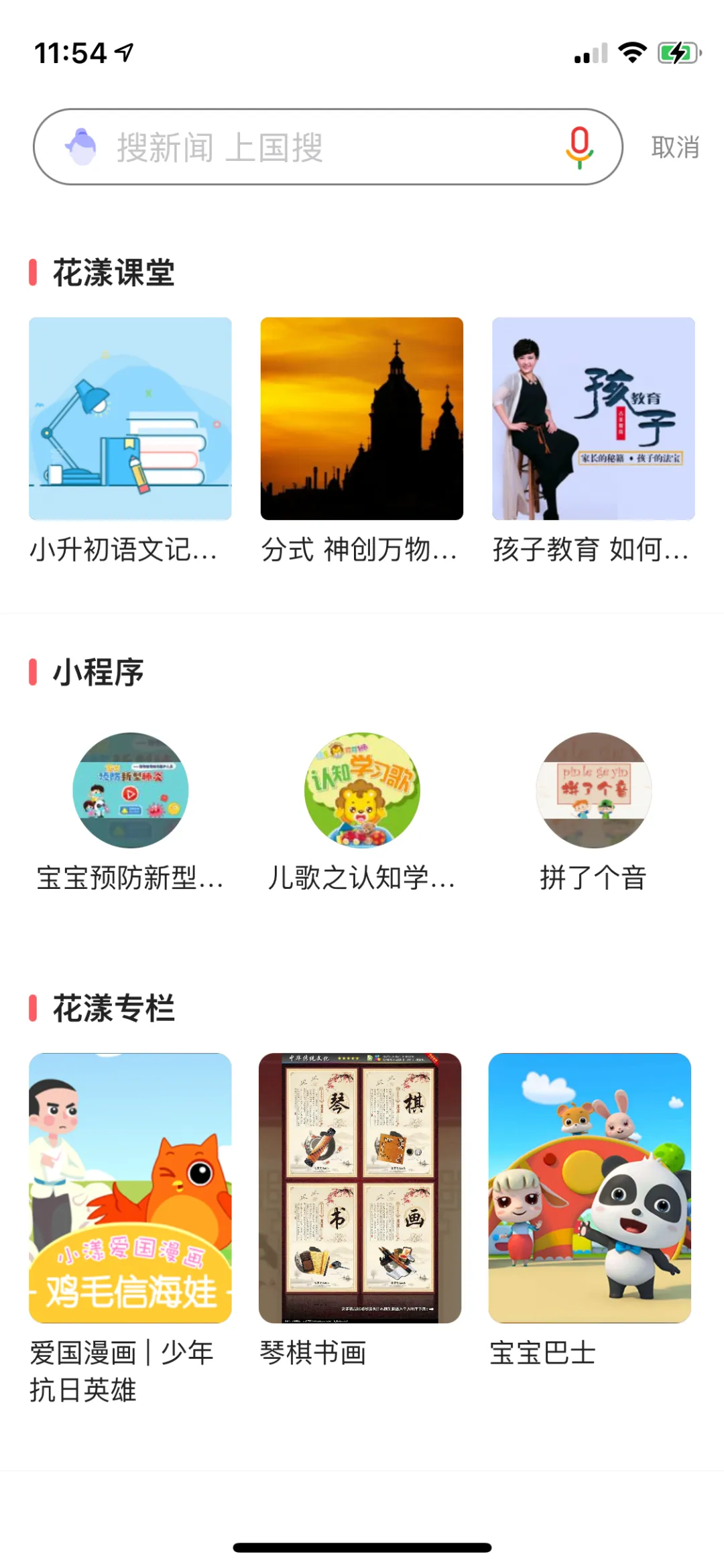This screenshot has height=1568, width=724.
Task: Launch the 儿歌之认知学 mini program
Action: tap(362, 790)
